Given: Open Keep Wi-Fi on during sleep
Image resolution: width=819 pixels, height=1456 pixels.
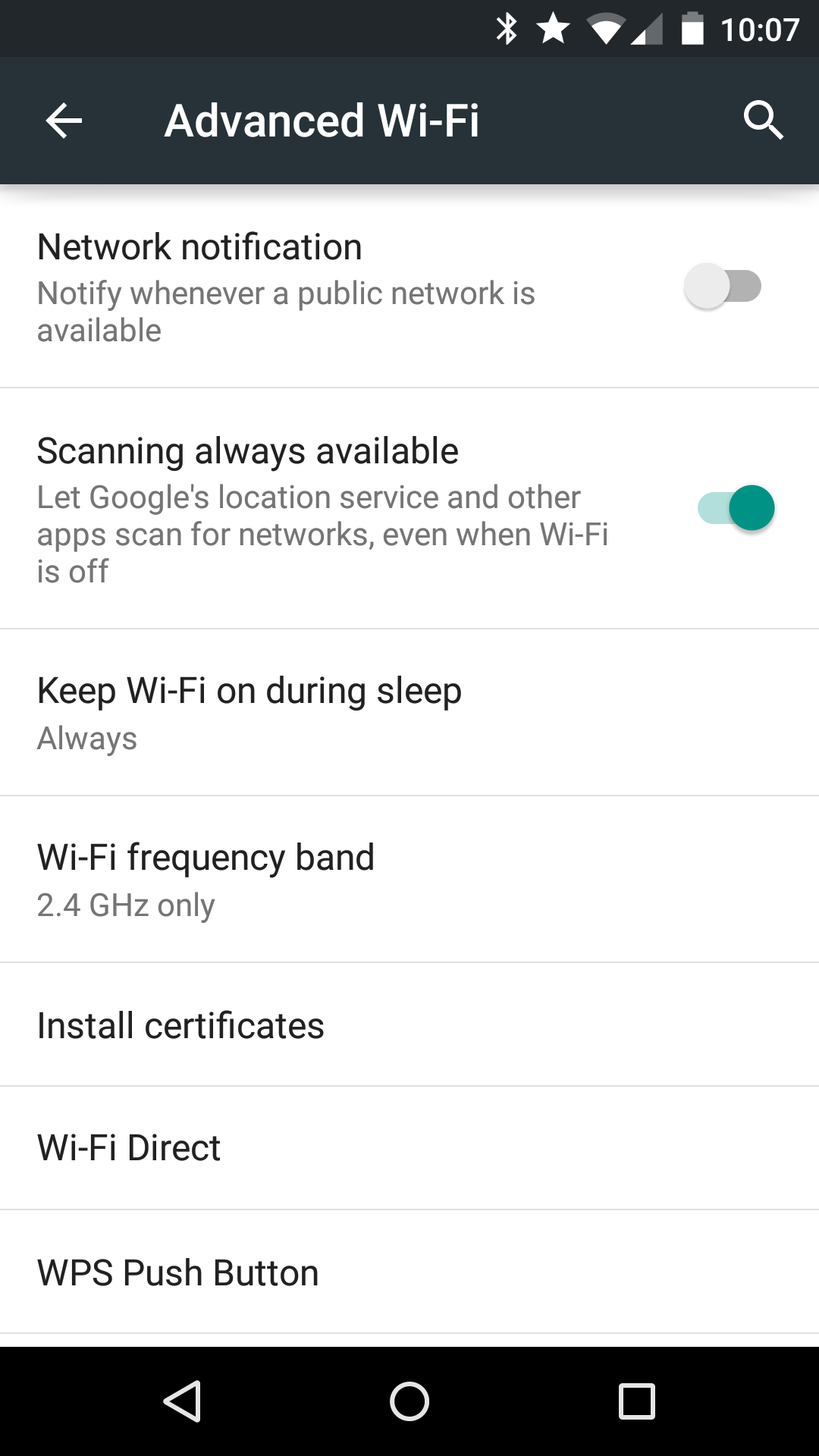Looking at the screenshot, I should [x=409, y=713].
